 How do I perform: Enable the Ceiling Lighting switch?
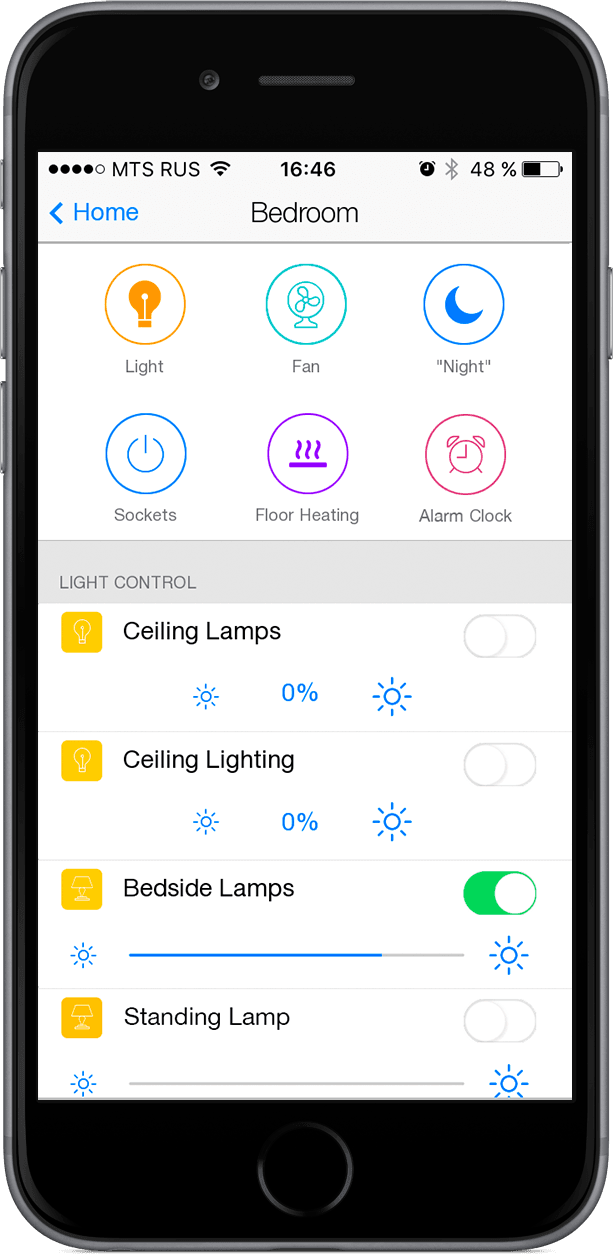(x=500, y=765)
